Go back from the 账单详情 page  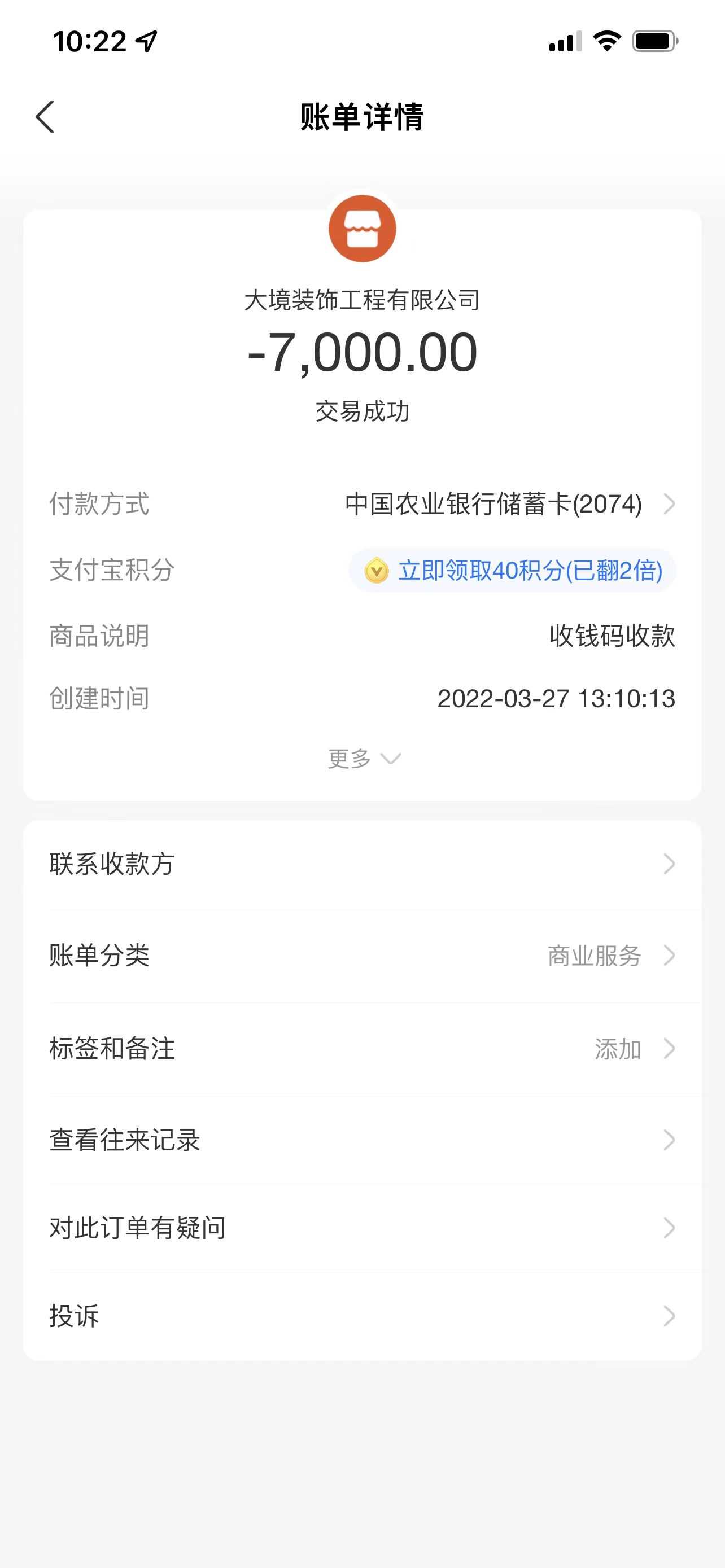45,117
